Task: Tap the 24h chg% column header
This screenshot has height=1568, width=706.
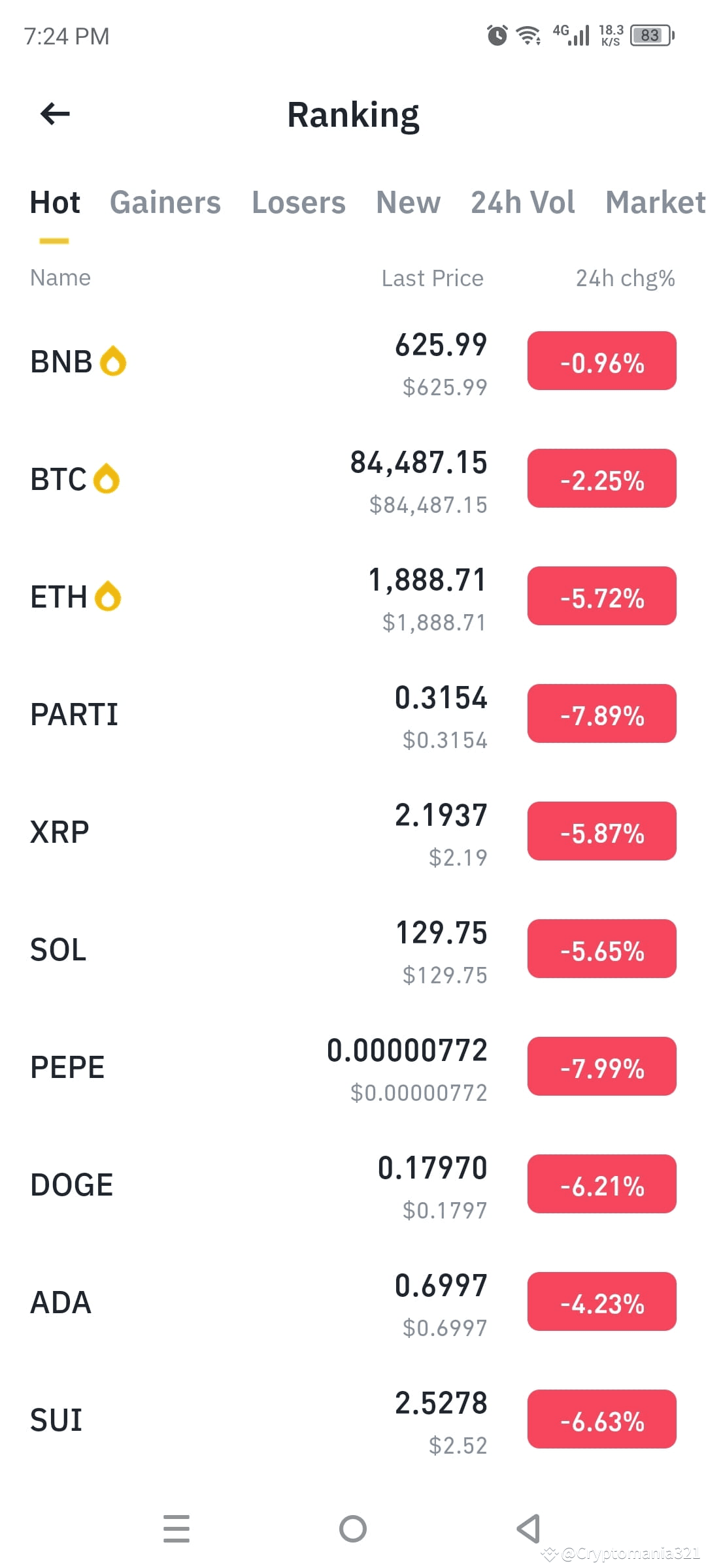Action: click(x=624, y=278)
